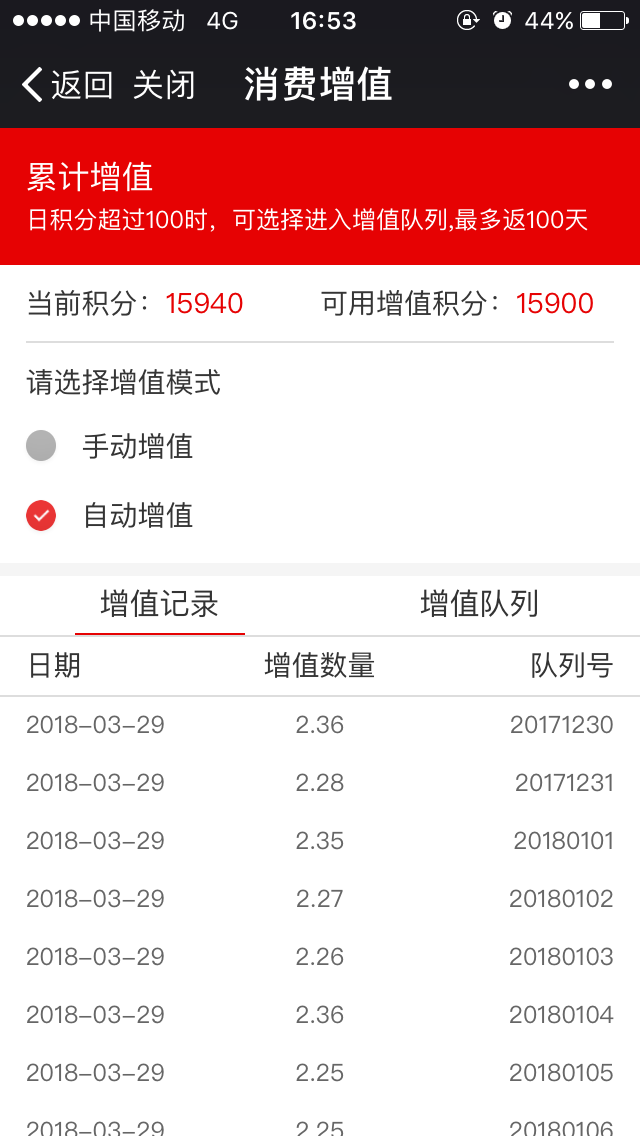Open the three-dot overflow menu
The height and width of the screenshot is (1136, 640).
[590, 85]
